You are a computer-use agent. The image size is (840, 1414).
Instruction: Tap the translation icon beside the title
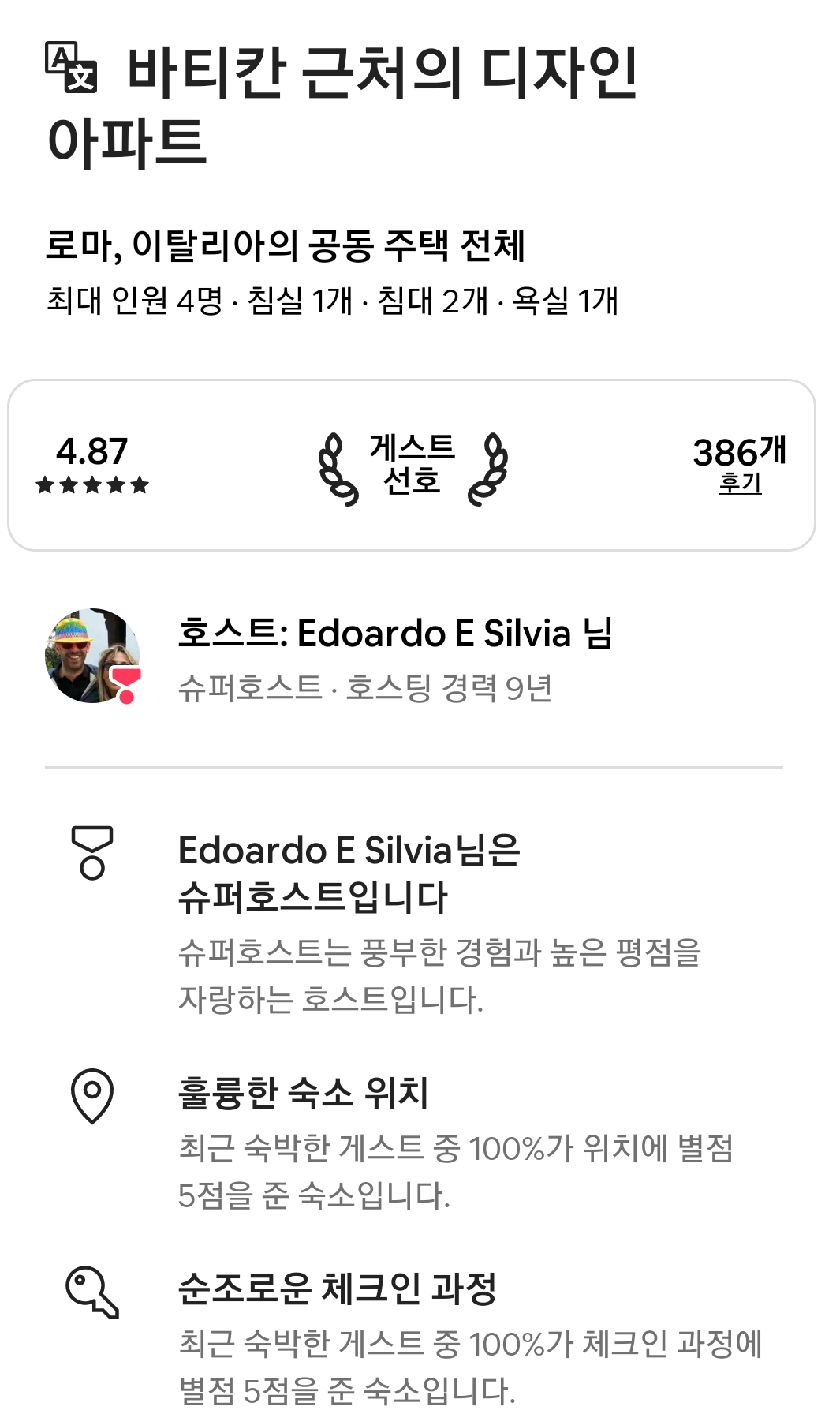(71, 67)
